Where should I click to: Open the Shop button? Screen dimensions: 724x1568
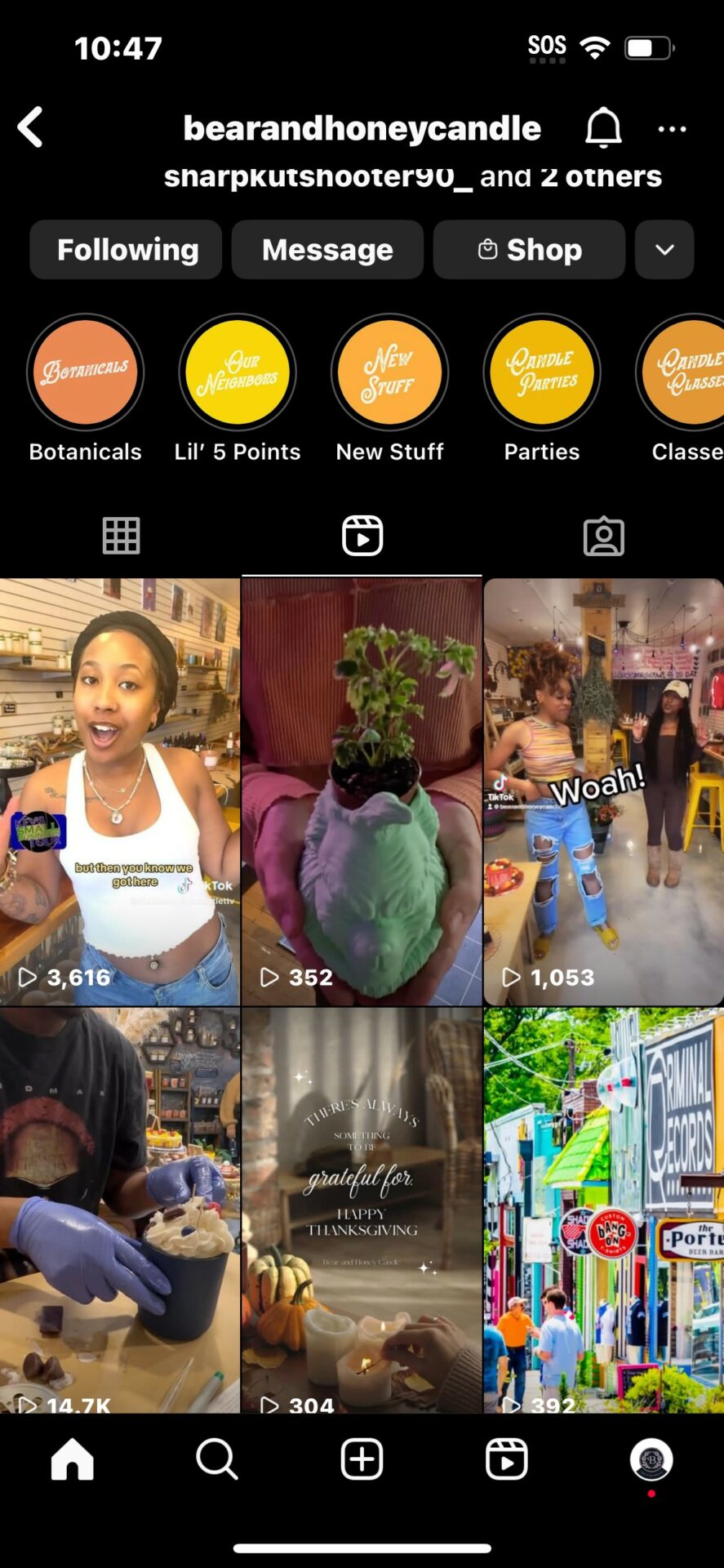(529, 250)
